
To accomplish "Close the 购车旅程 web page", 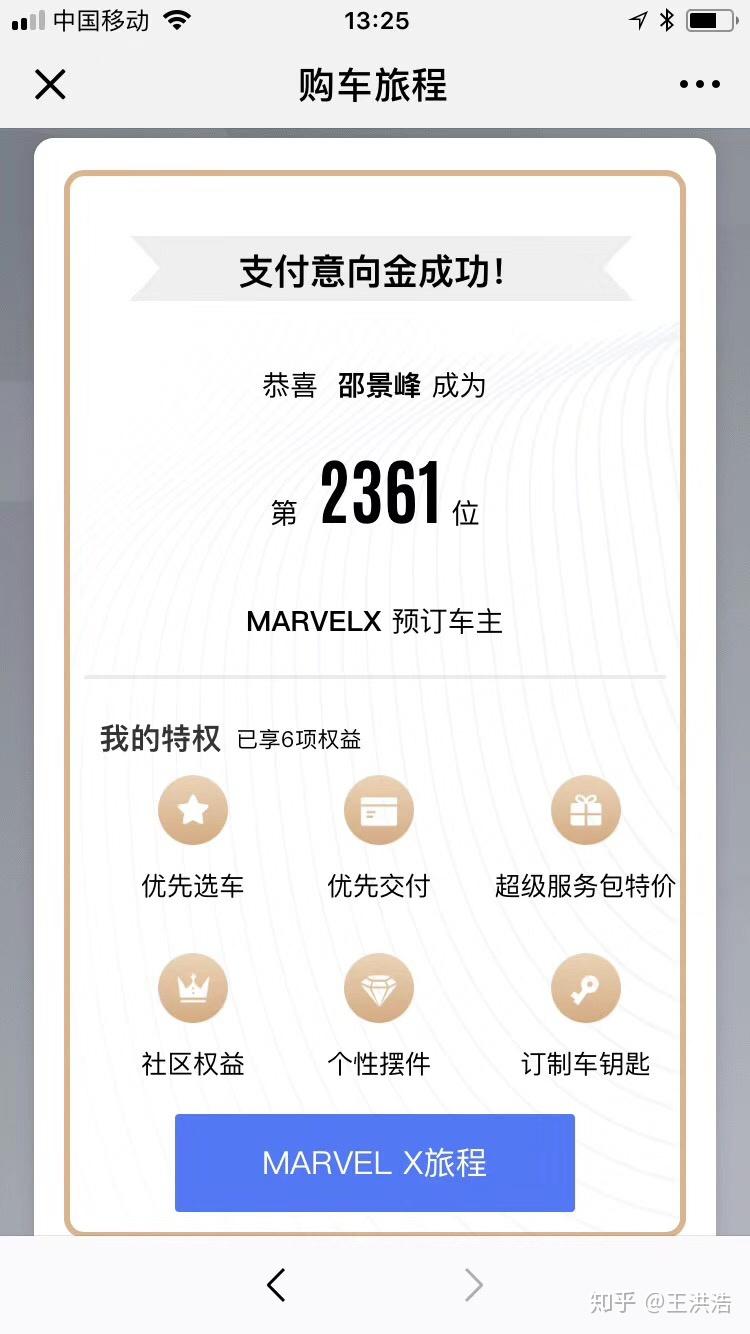I will click(50, 85).
